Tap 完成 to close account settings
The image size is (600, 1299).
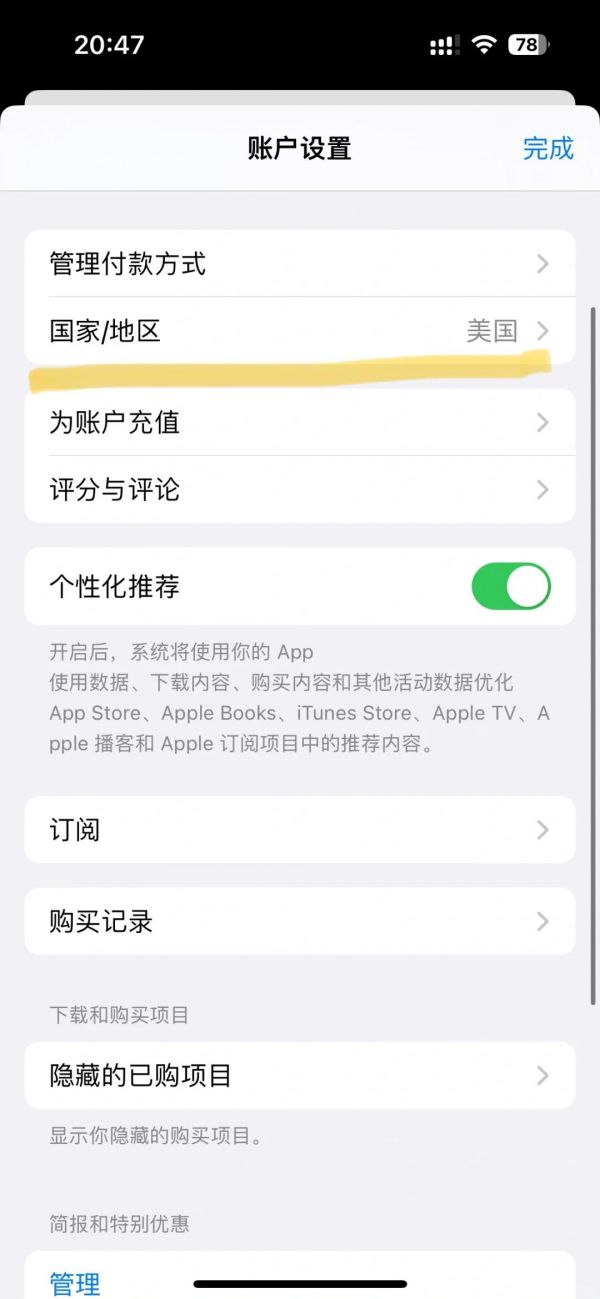tap(548, 148)
